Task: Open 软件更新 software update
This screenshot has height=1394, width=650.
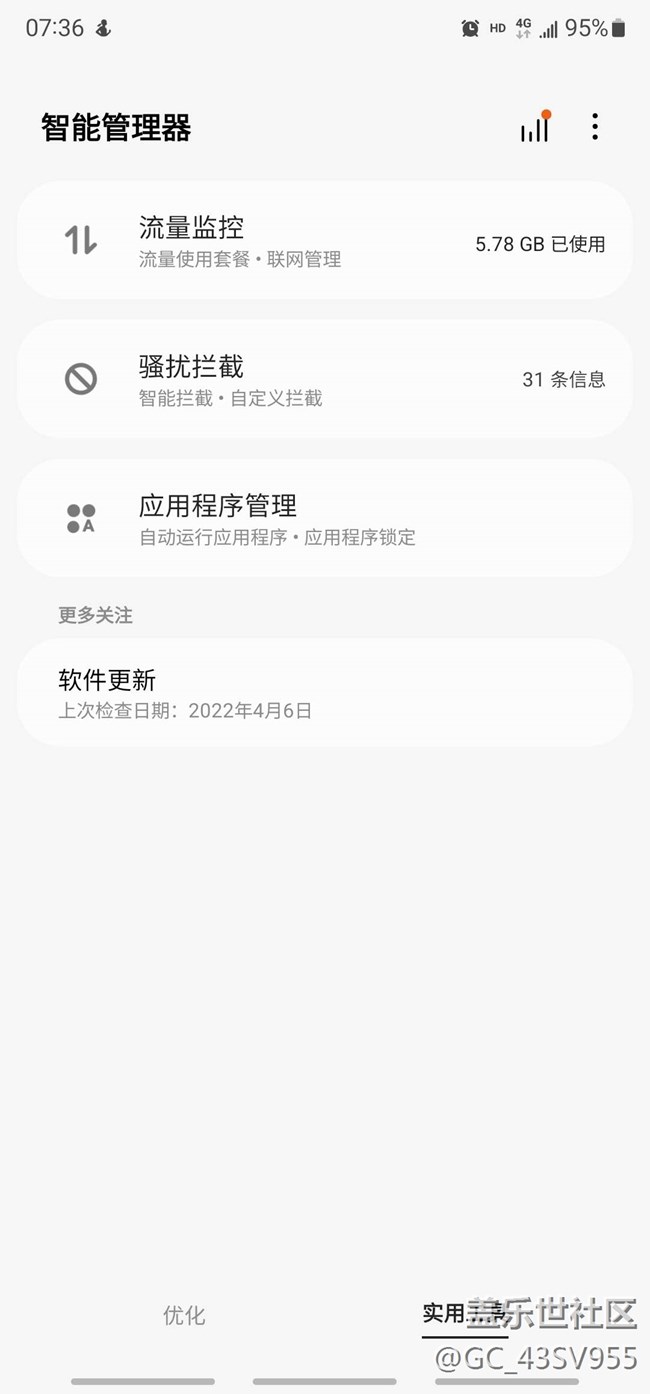Action: 324,693
